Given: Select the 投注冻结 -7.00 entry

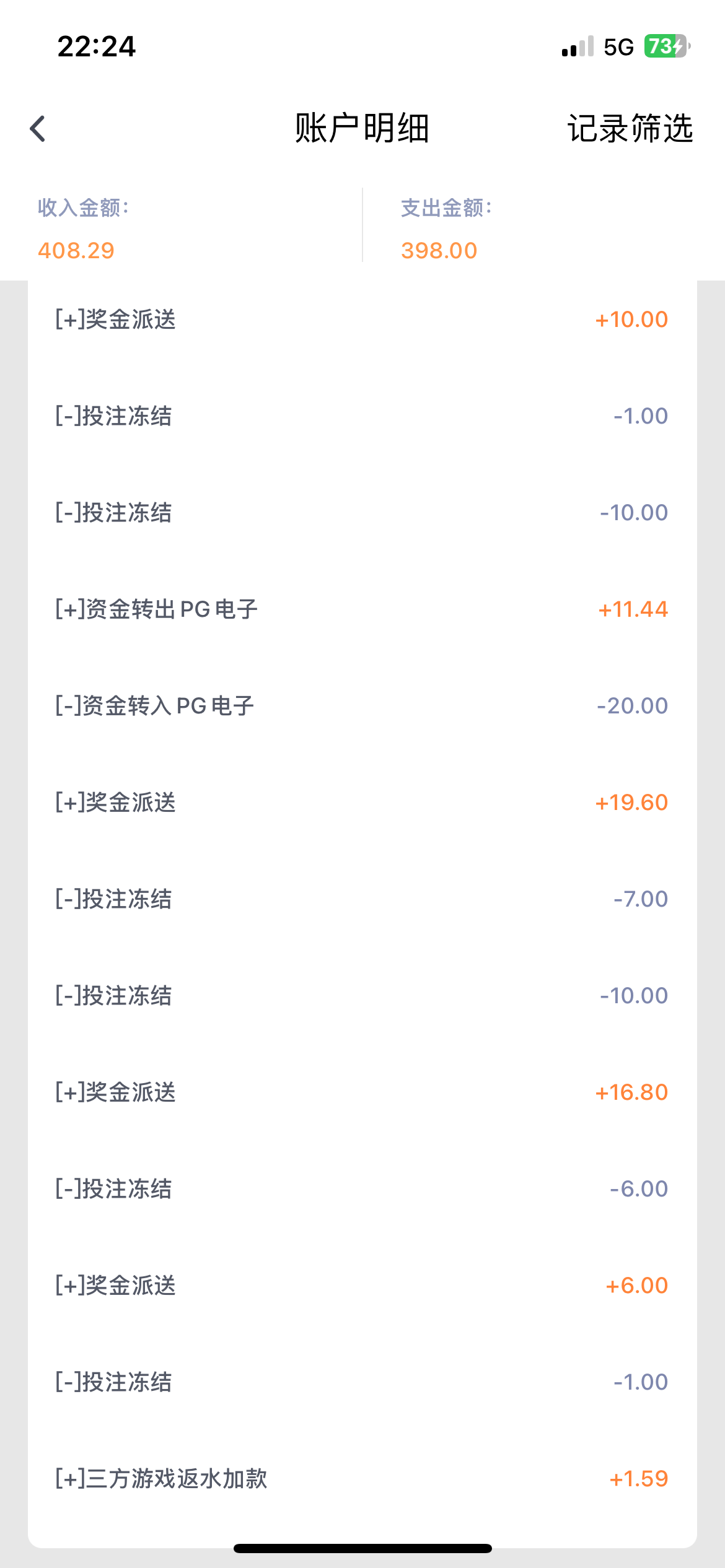Looking at the screenshot, I should (362, 899).
